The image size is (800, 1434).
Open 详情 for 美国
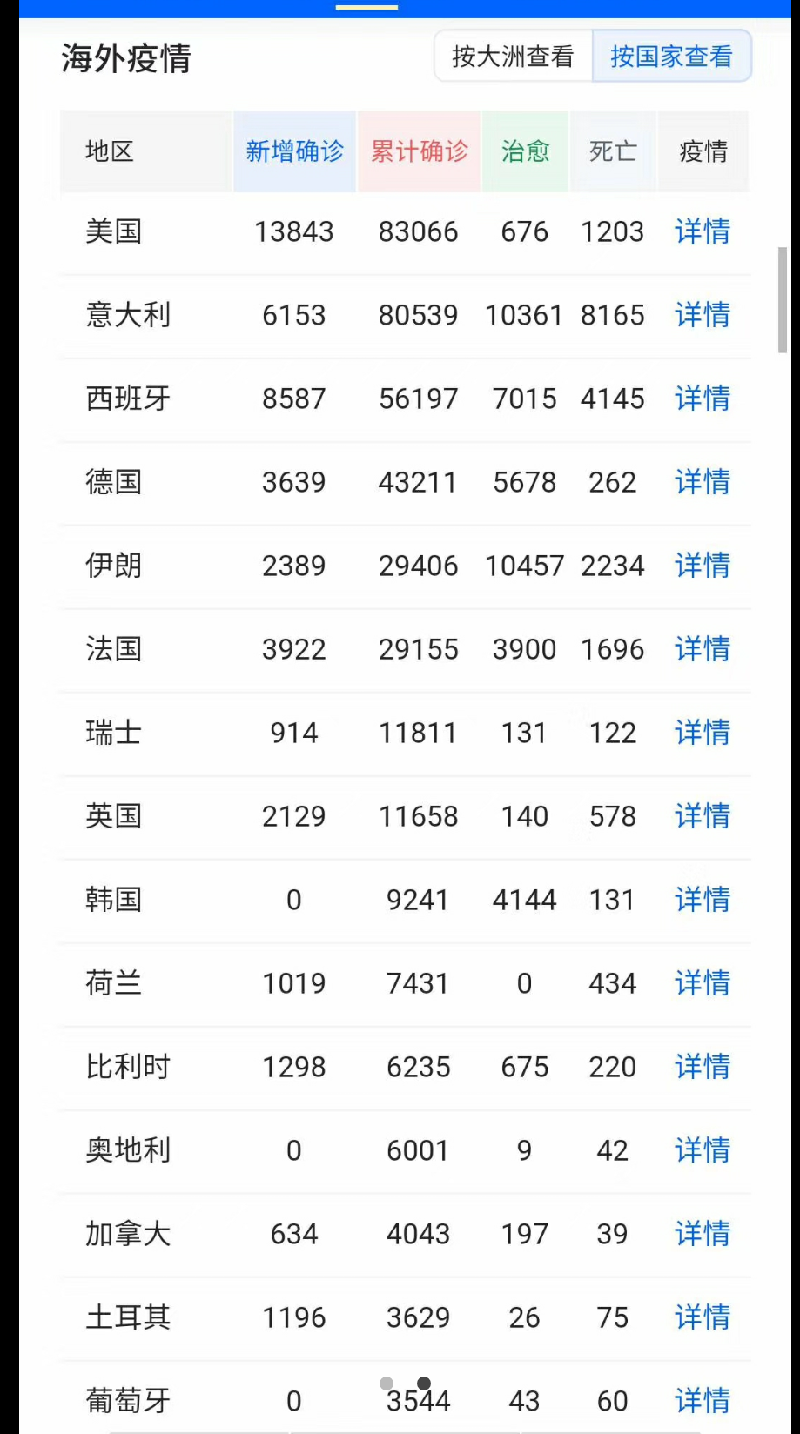point(702,232)
